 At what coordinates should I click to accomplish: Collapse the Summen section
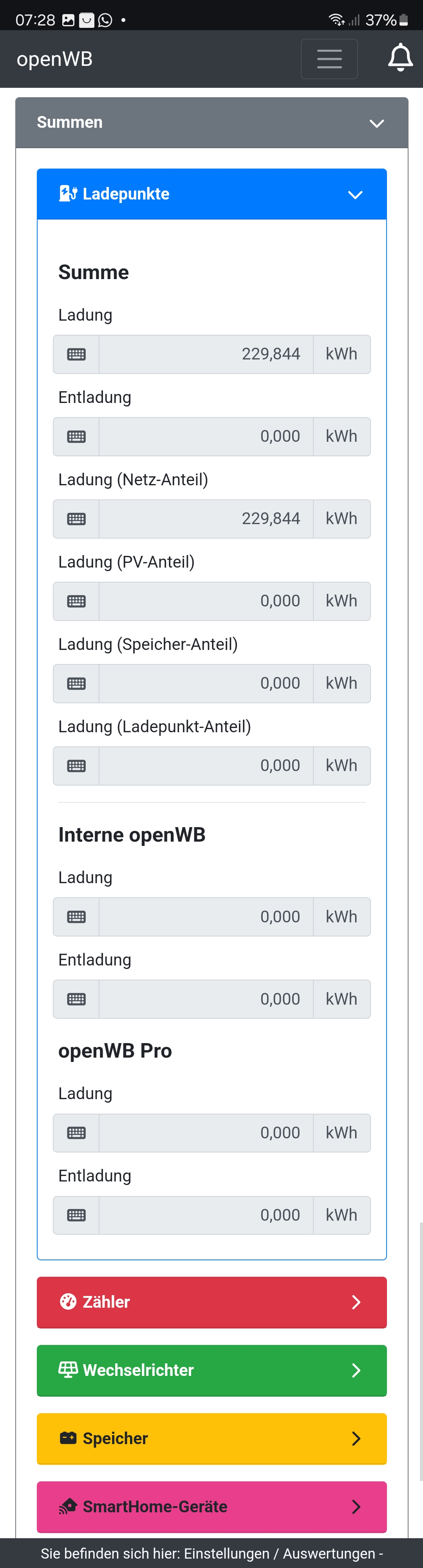tap(211, 122)
